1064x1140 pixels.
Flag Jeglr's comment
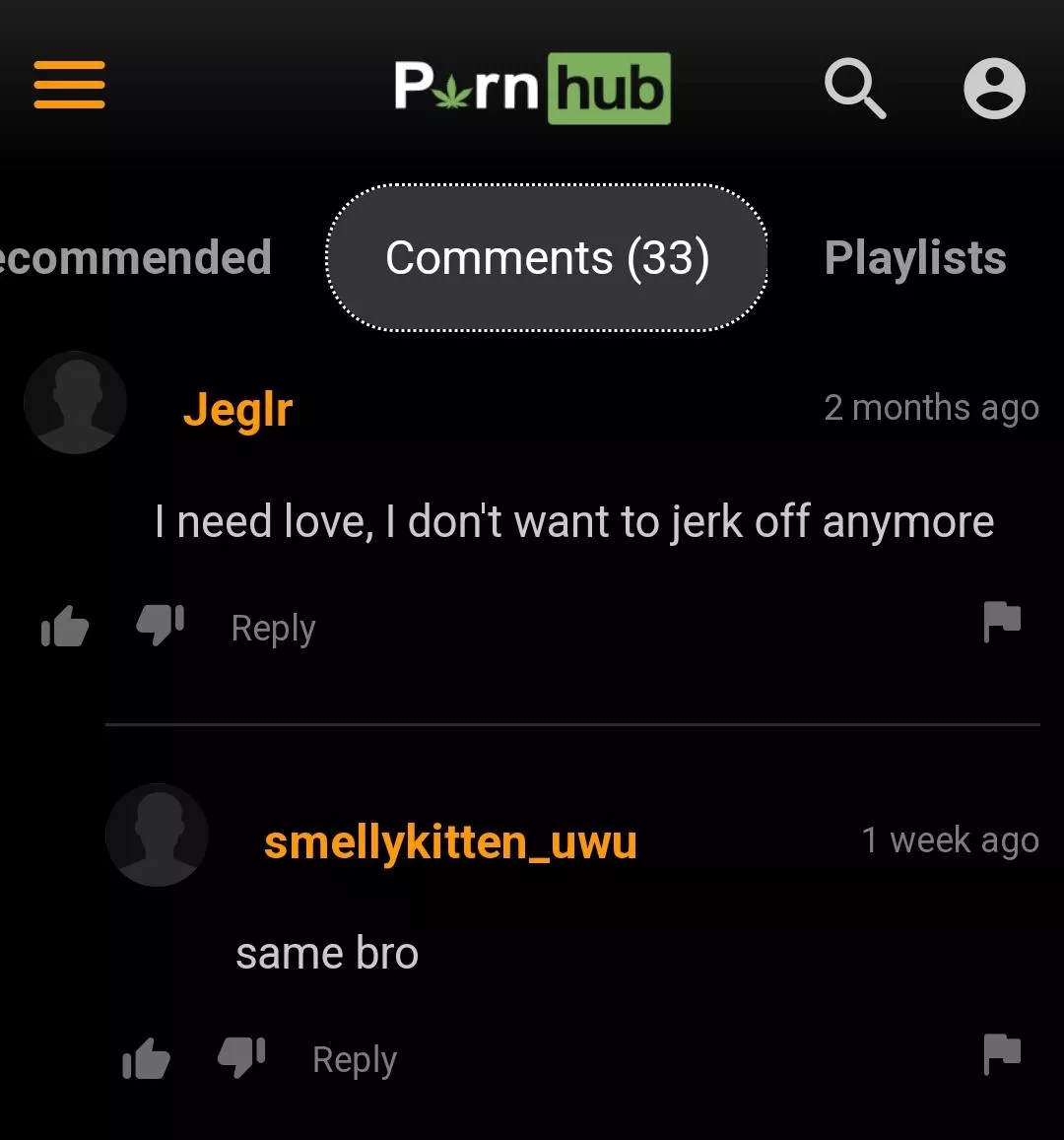click(1002, 622)
